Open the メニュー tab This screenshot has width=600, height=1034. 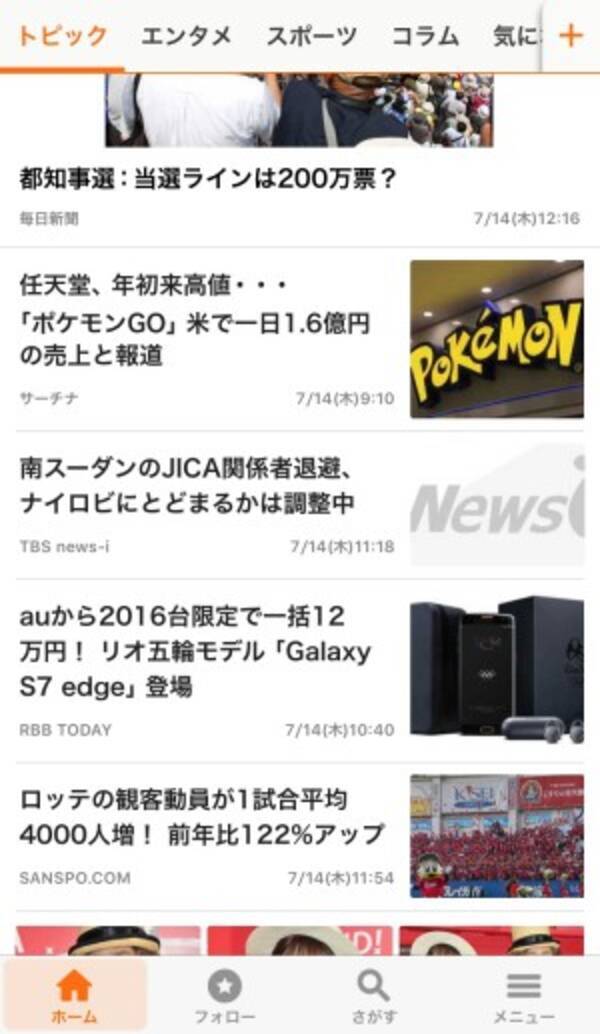524,996
